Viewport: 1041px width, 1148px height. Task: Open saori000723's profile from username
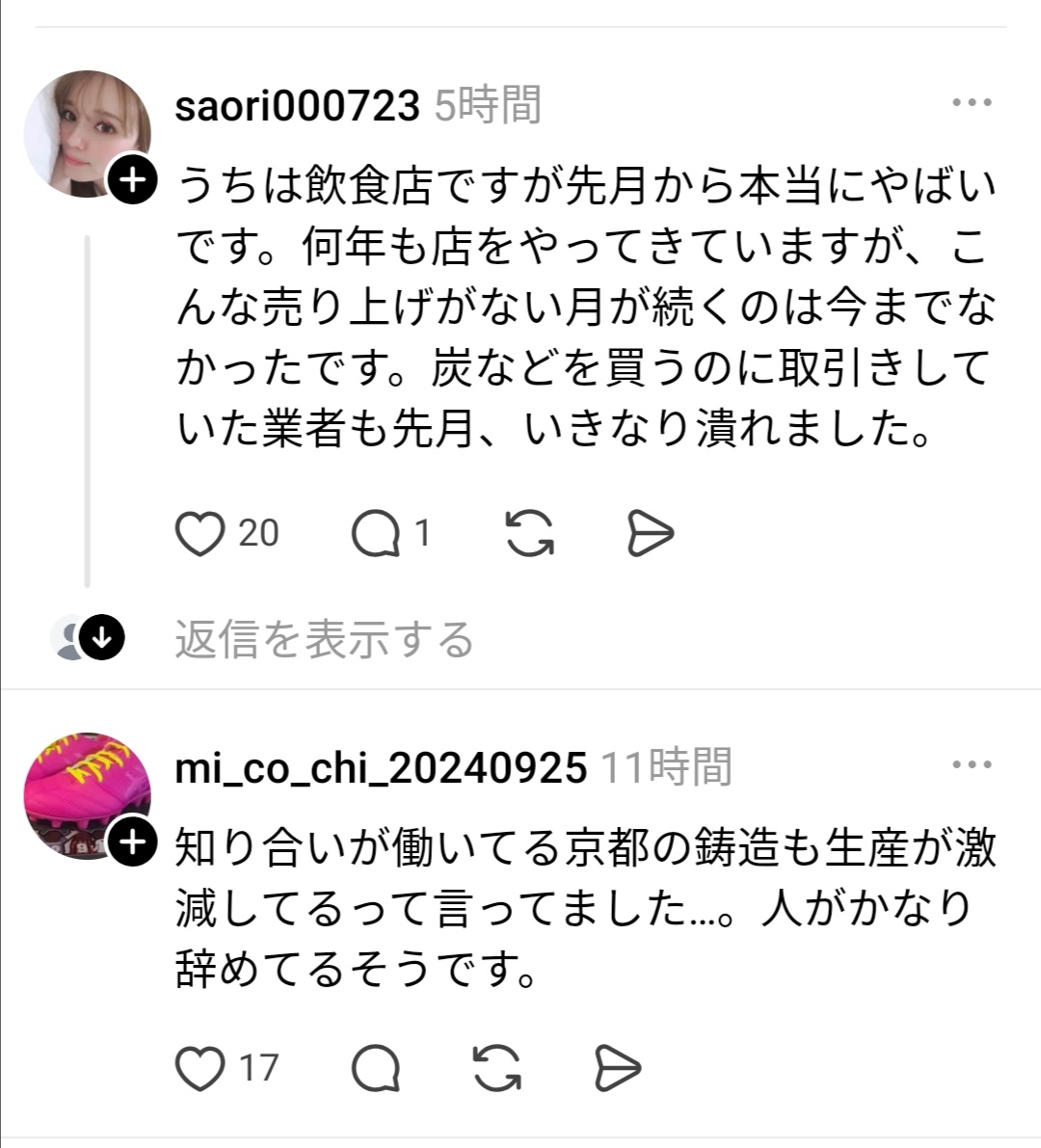297,106
